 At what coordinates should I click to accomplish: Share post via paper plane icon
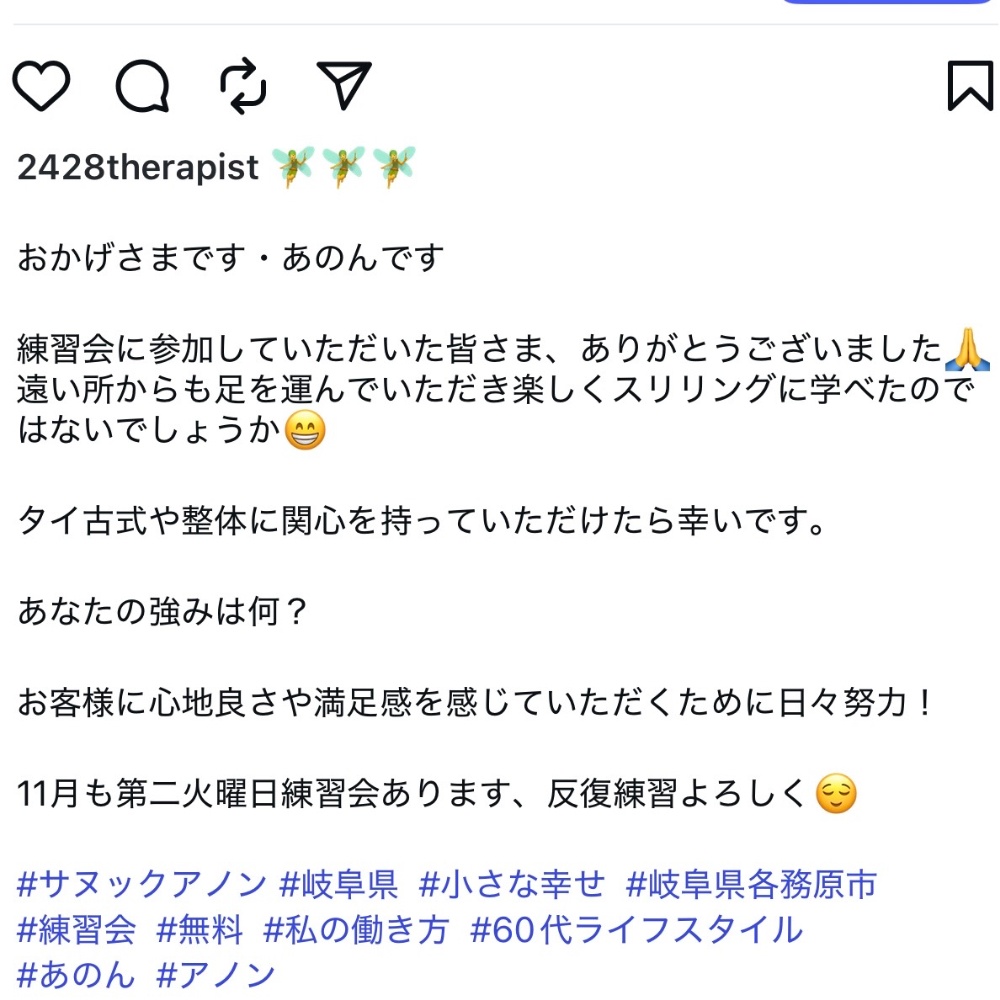click(344, 86)
